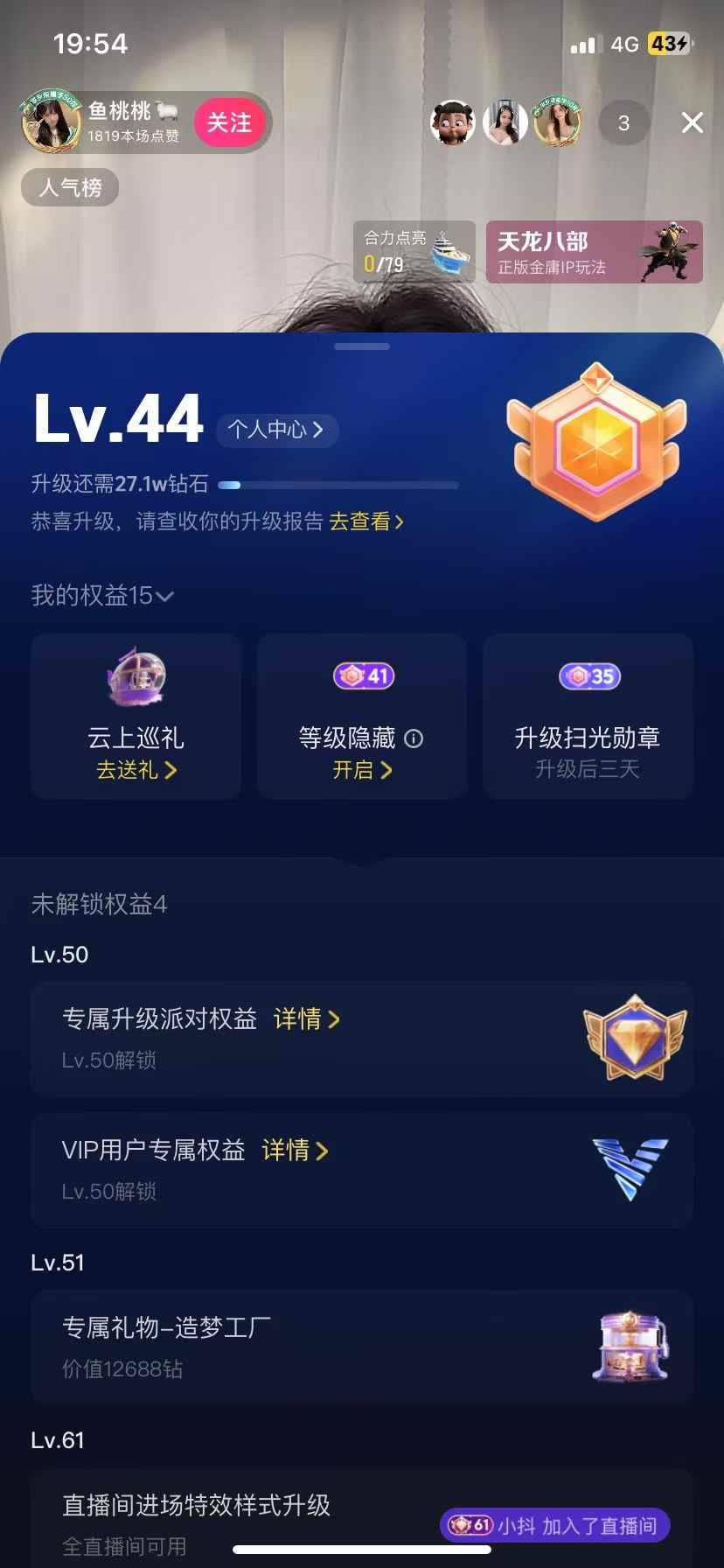The width and height of the screenshot is (724, 1568).
Task: Open the 人气榜 popularity ranking
Action: click(70, 187)
